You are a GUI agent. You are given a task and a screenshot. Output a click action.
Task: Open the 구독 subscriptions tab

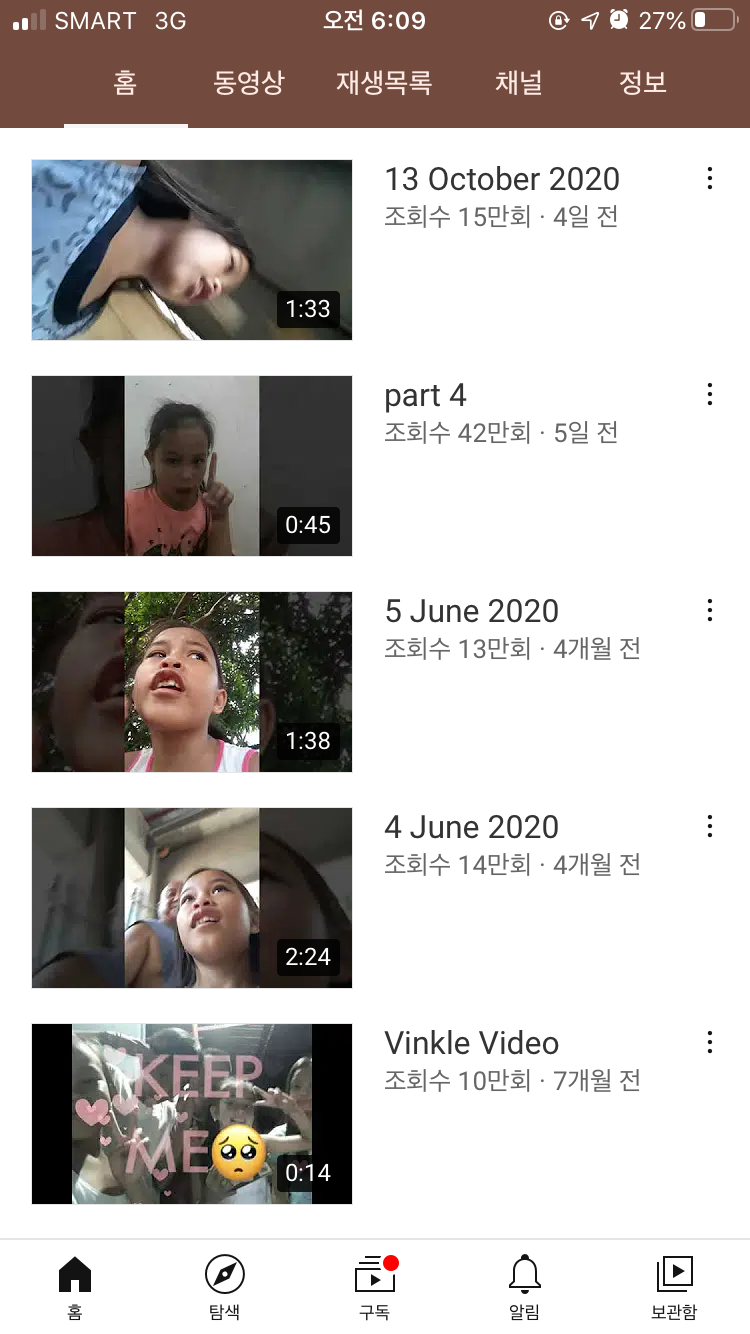click(x=374, y=1286)
